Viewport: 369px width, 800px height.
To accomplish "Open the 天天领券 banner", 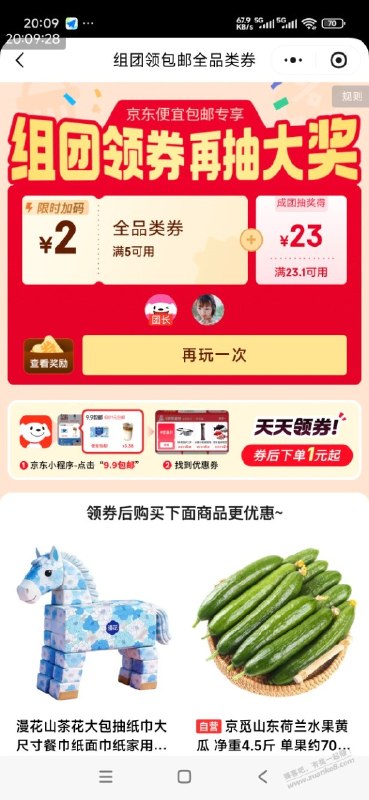I will click(x=184, y=440).
